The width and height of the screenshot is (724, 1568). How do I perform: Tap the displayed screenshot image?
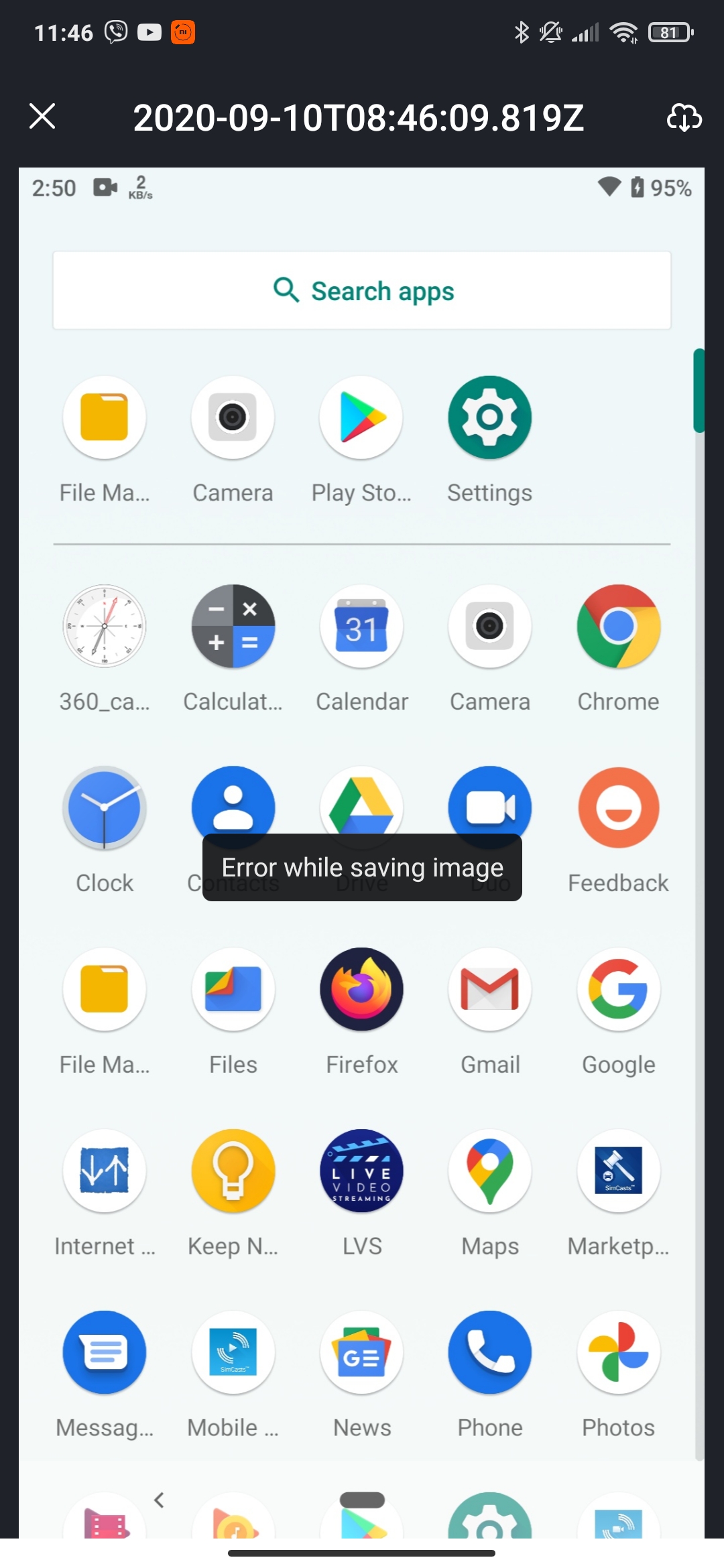click(x=361, y=852)
